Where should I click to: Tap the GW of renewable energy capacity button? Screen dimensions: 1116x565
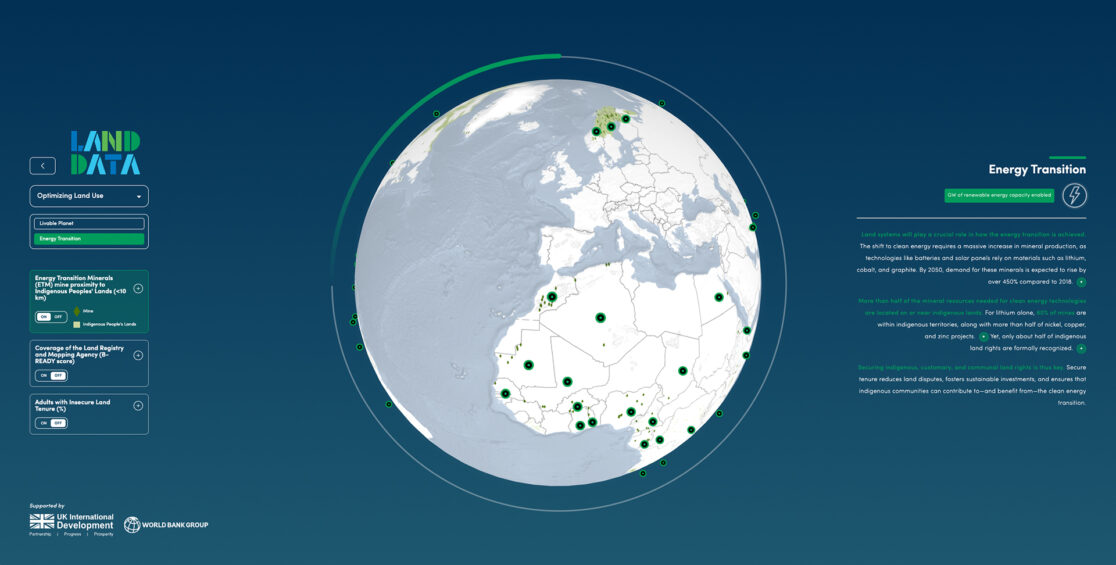(x=999, y=196)
